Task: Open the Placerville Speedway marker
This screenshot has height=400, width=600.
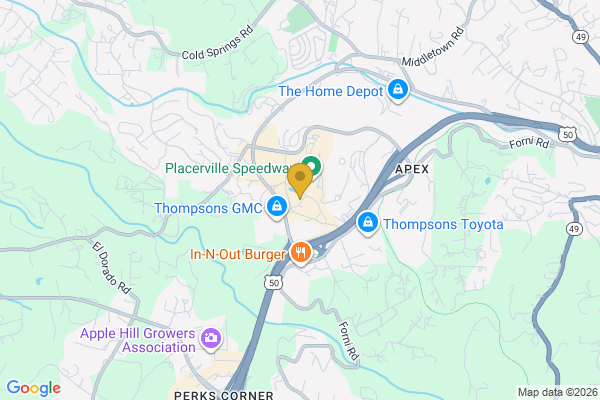Action: [311, 167]
